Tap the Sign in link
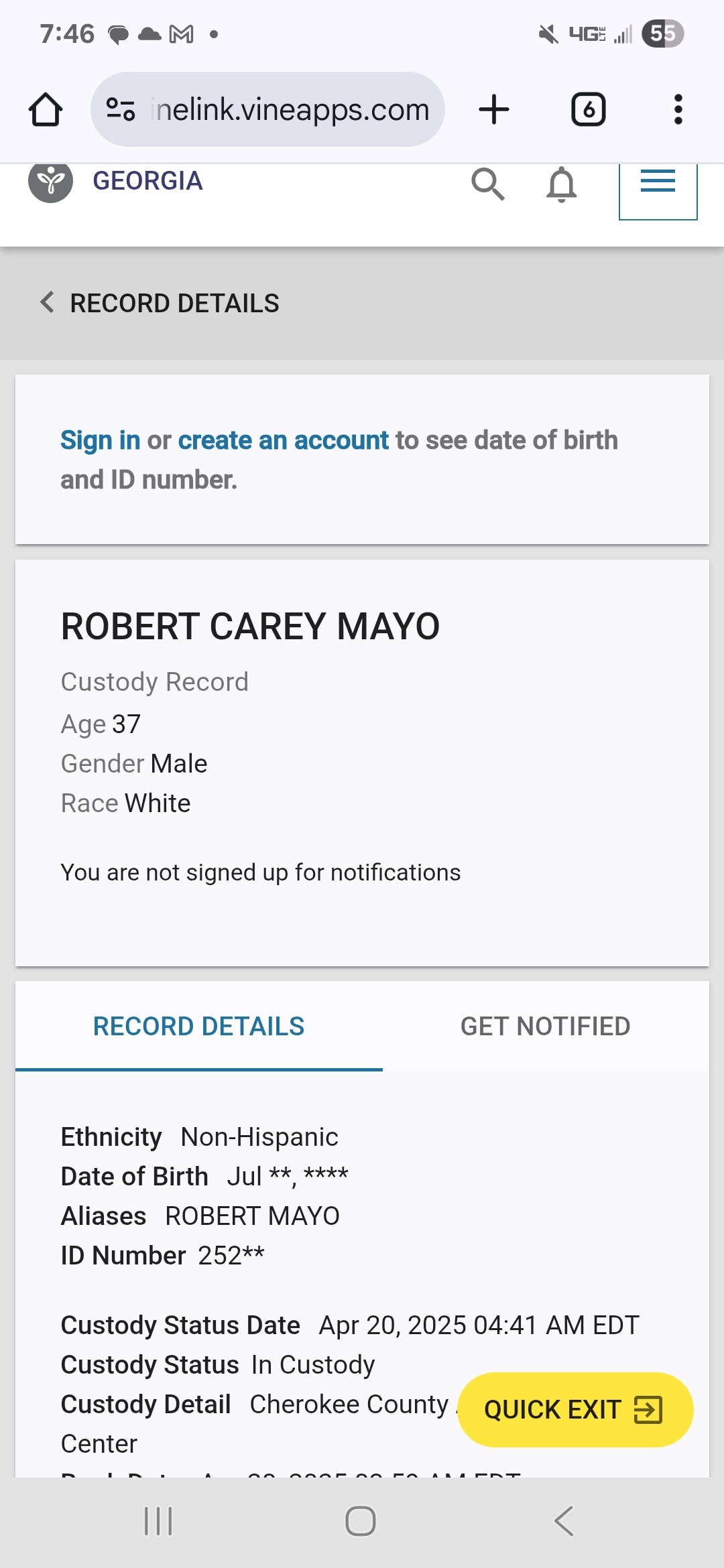Image resolution: width=724 pixels, height=1568 pixels. point(101,440)
